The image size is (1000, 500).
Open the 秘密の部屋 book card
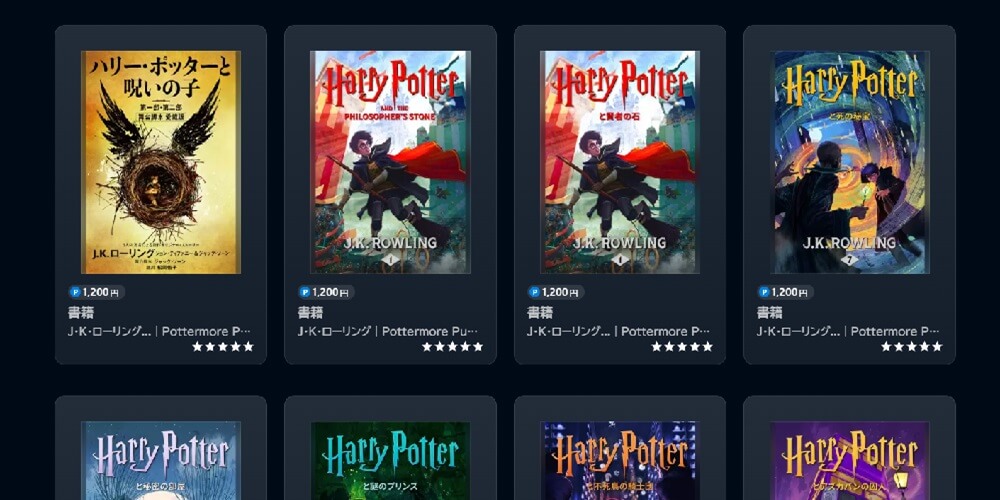pyautogui.click(x=161, y=460)
